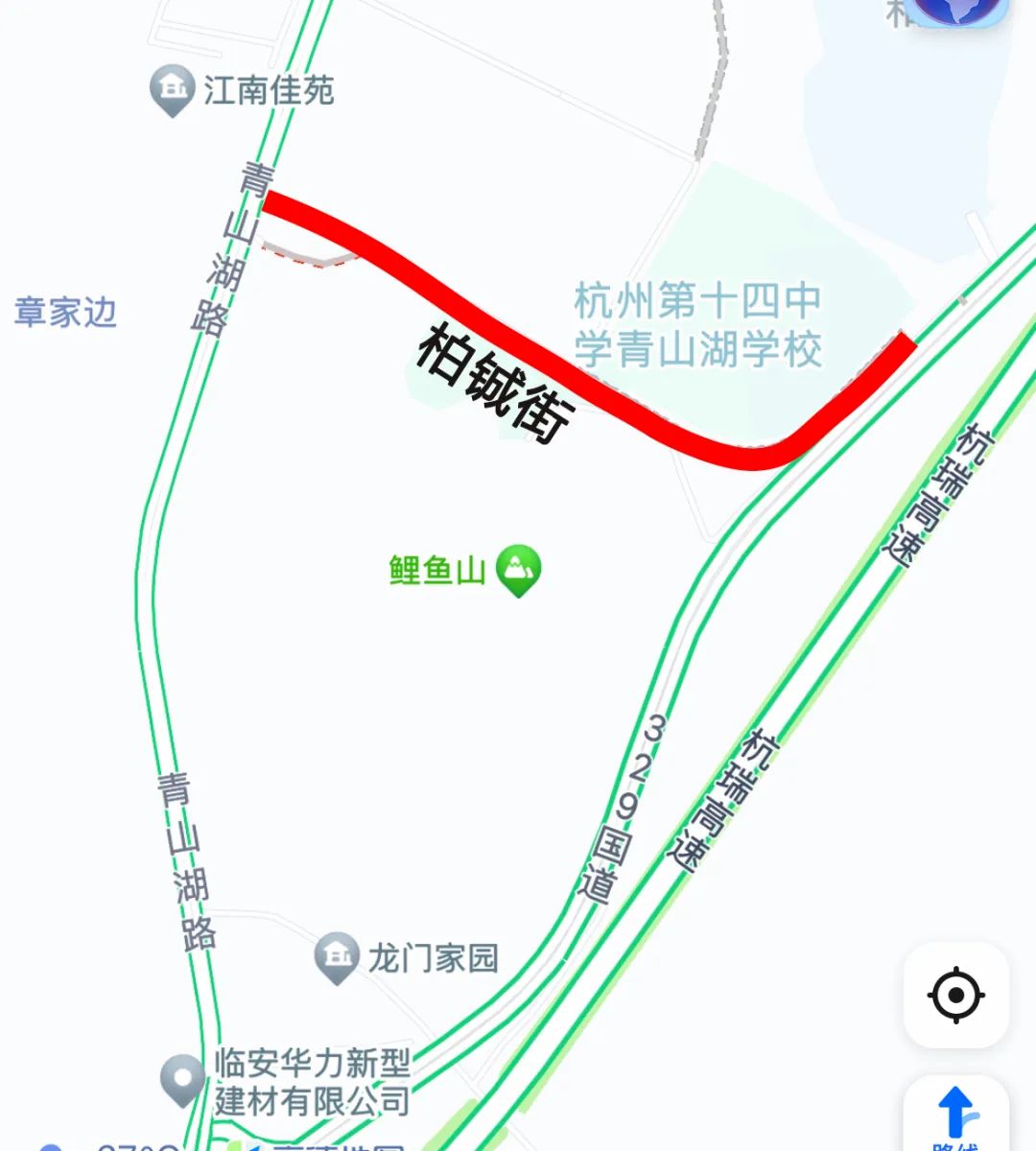Select the 江南佳苑 map marker
This screenshot has width=1036, height=1151.
coord(173,89)
